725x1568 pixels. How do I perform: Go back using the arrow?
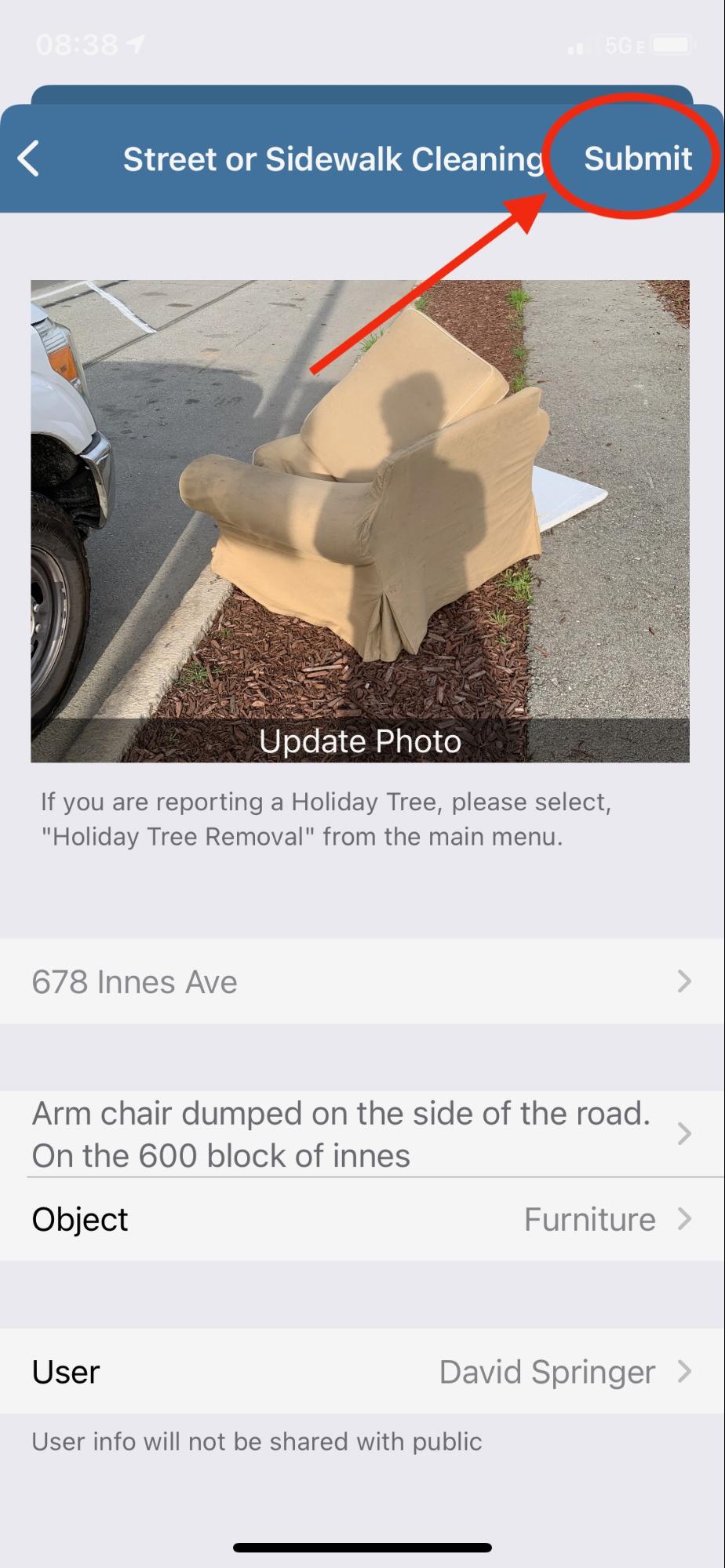(29, 159)
